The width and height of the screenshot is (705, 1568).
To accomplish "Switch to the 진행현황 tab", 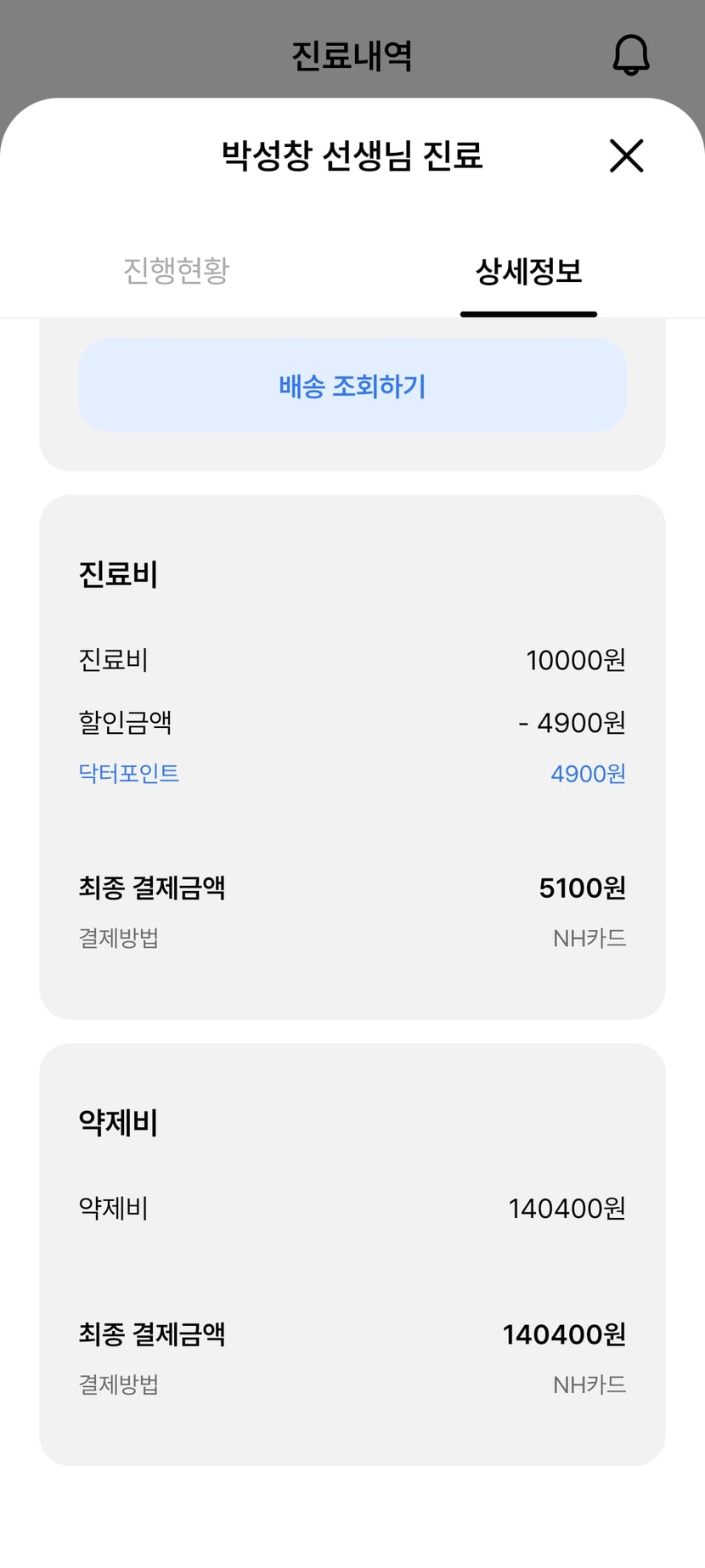I will tap(177, 271).
